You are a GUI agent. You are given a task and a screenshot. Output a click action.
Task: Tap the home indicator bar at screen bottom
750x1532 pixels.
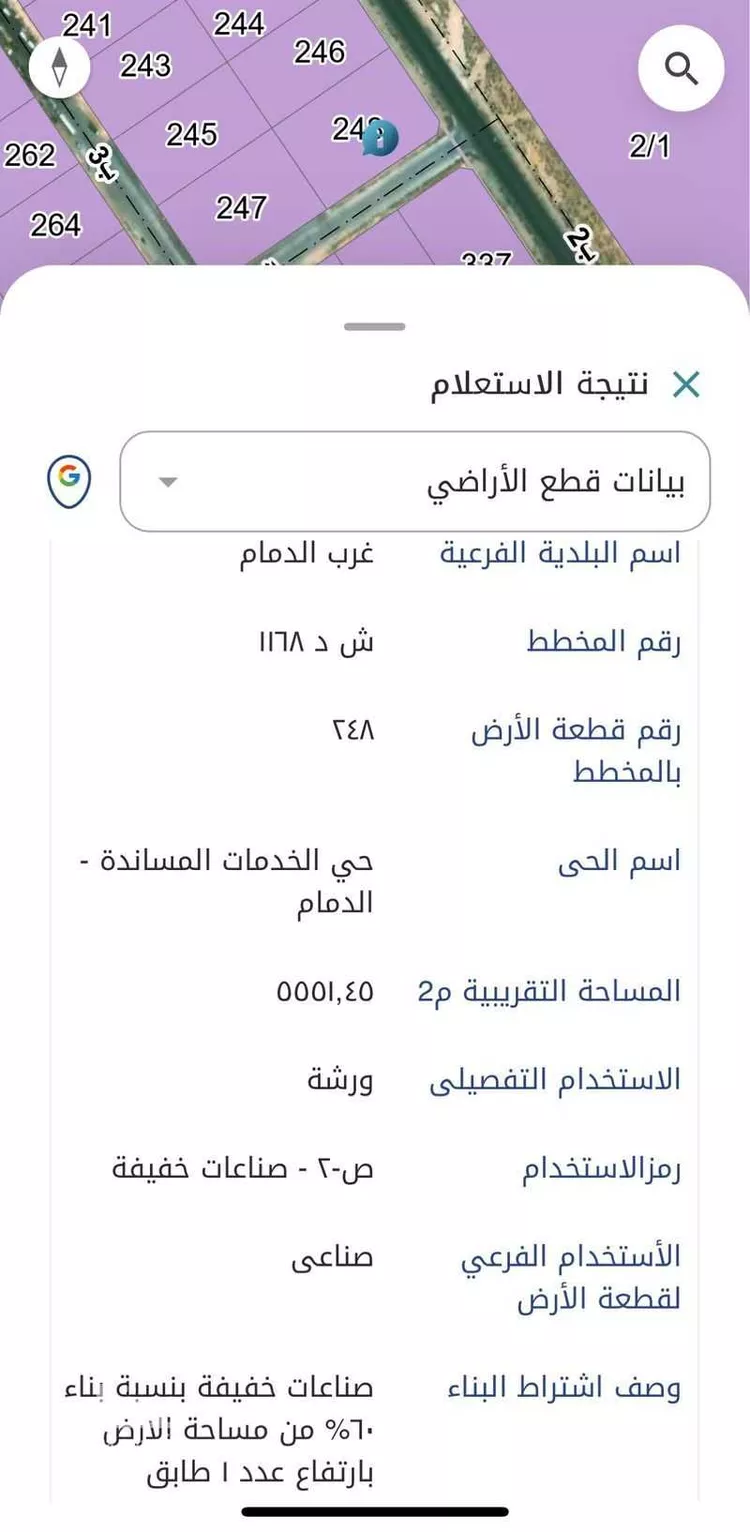coord(375,1510)
